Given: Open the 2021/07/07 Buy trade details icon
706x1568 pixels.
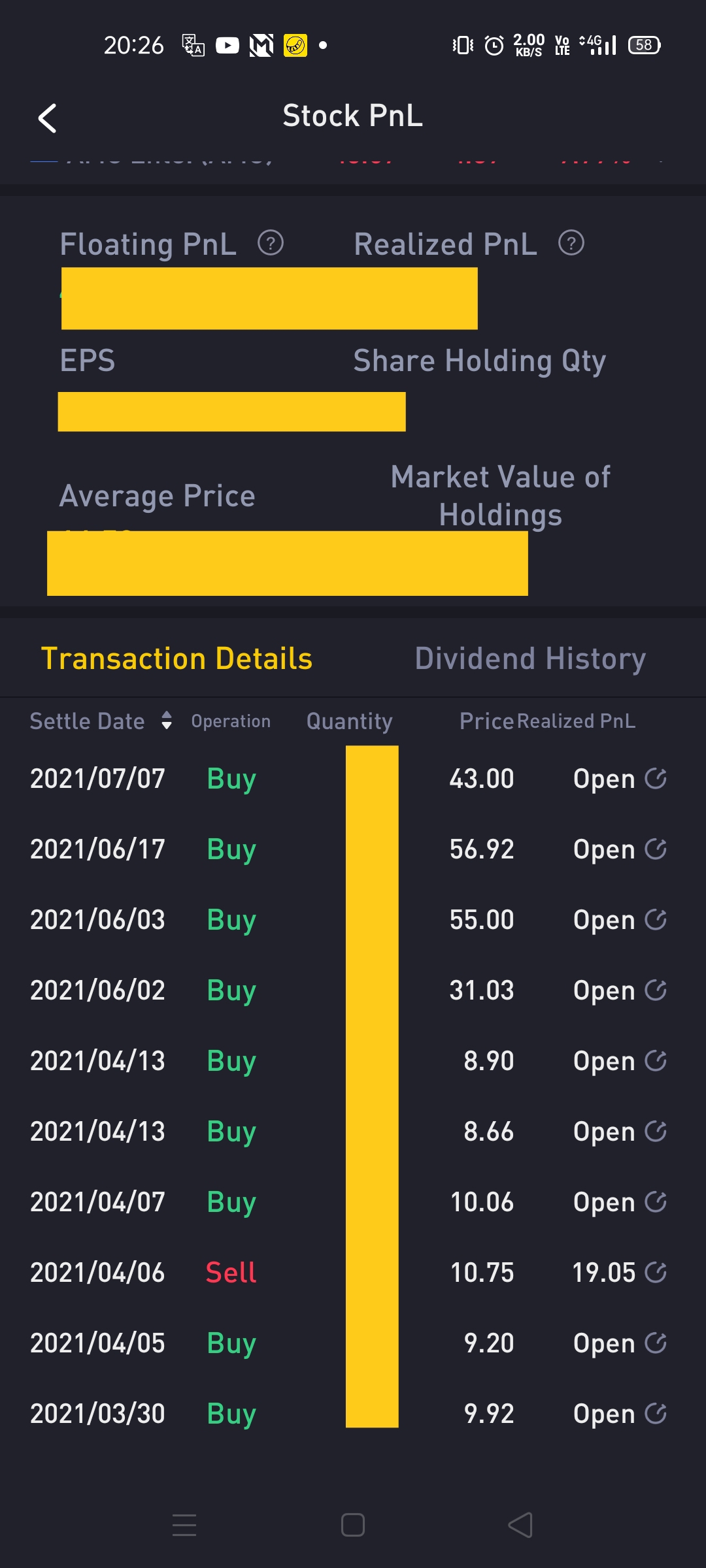Looking at the screenshot, I should [656, 778].
